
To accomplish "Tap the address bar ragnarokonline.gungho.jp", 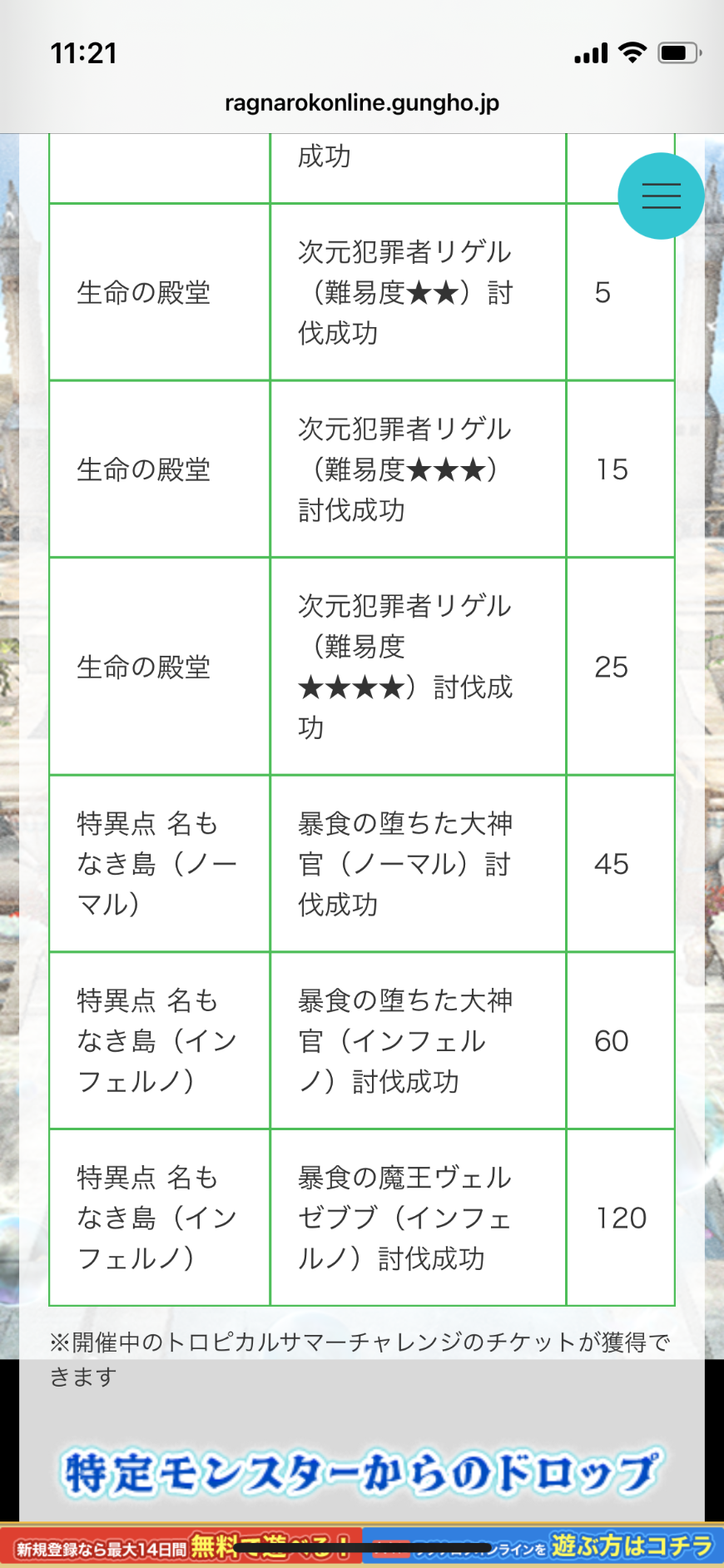I will tap(362, 103).
